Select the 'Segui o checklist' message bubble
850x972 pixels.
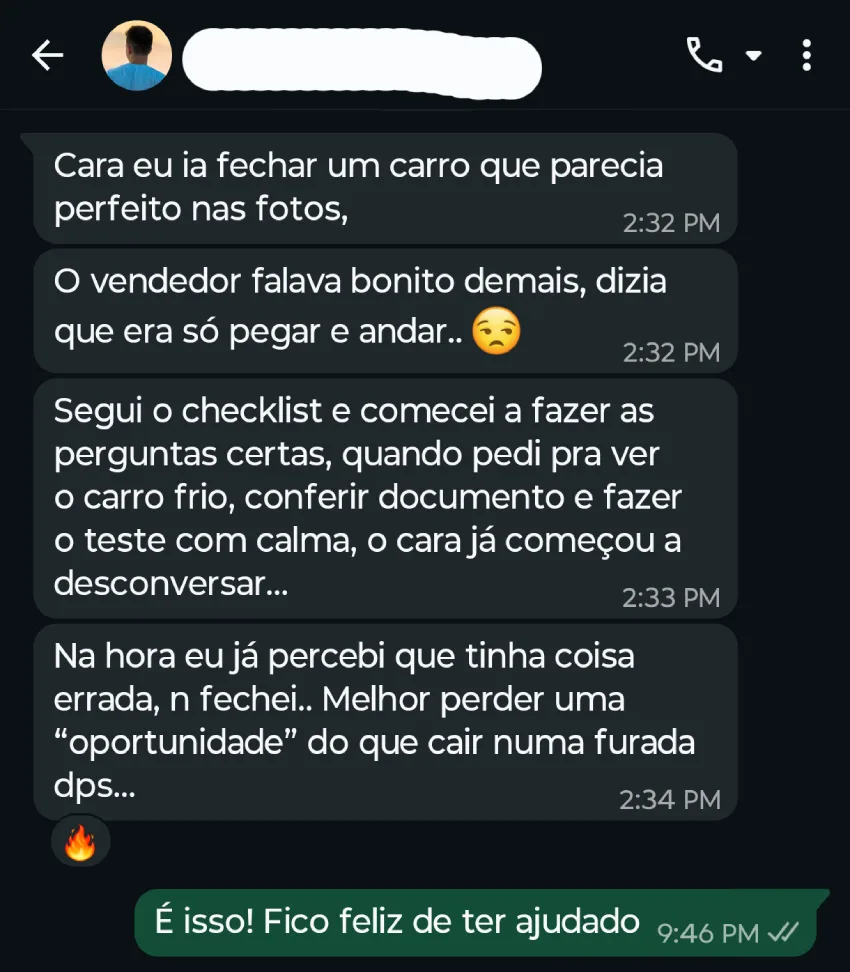pyautogui.click(x=385, y=495)
